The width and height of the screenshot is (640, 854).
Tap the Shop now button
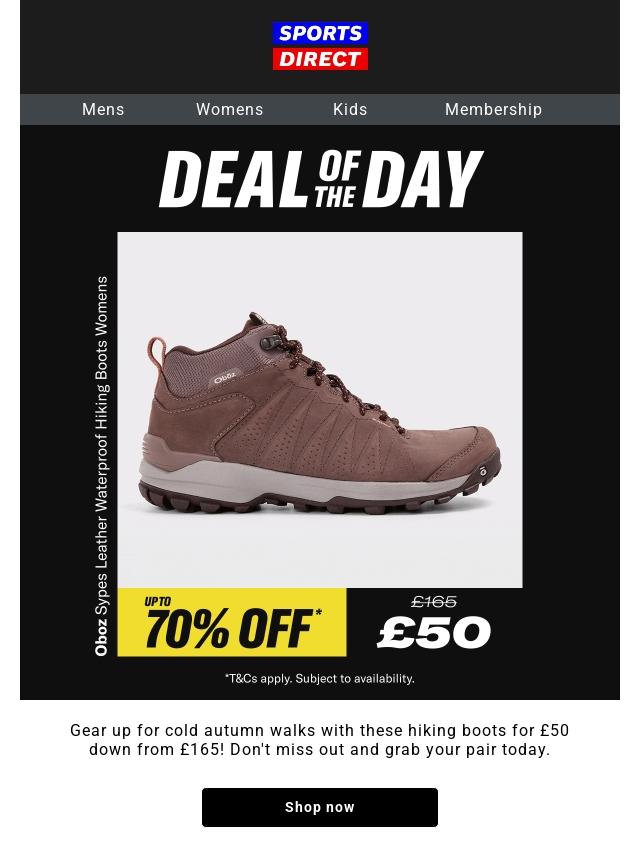[x=320, y=807]
